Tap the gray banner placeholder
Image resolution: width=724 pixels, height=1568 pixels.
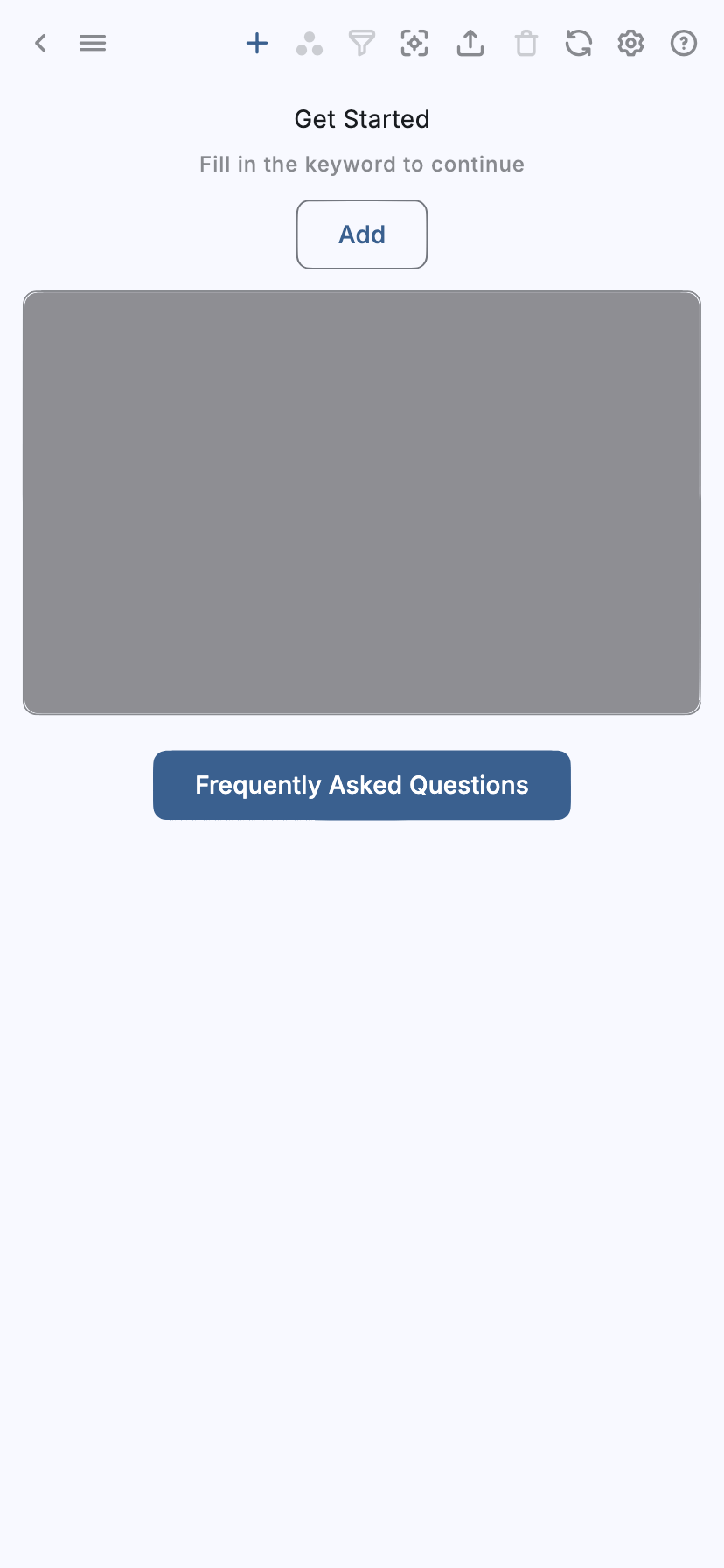pos(361,502)
